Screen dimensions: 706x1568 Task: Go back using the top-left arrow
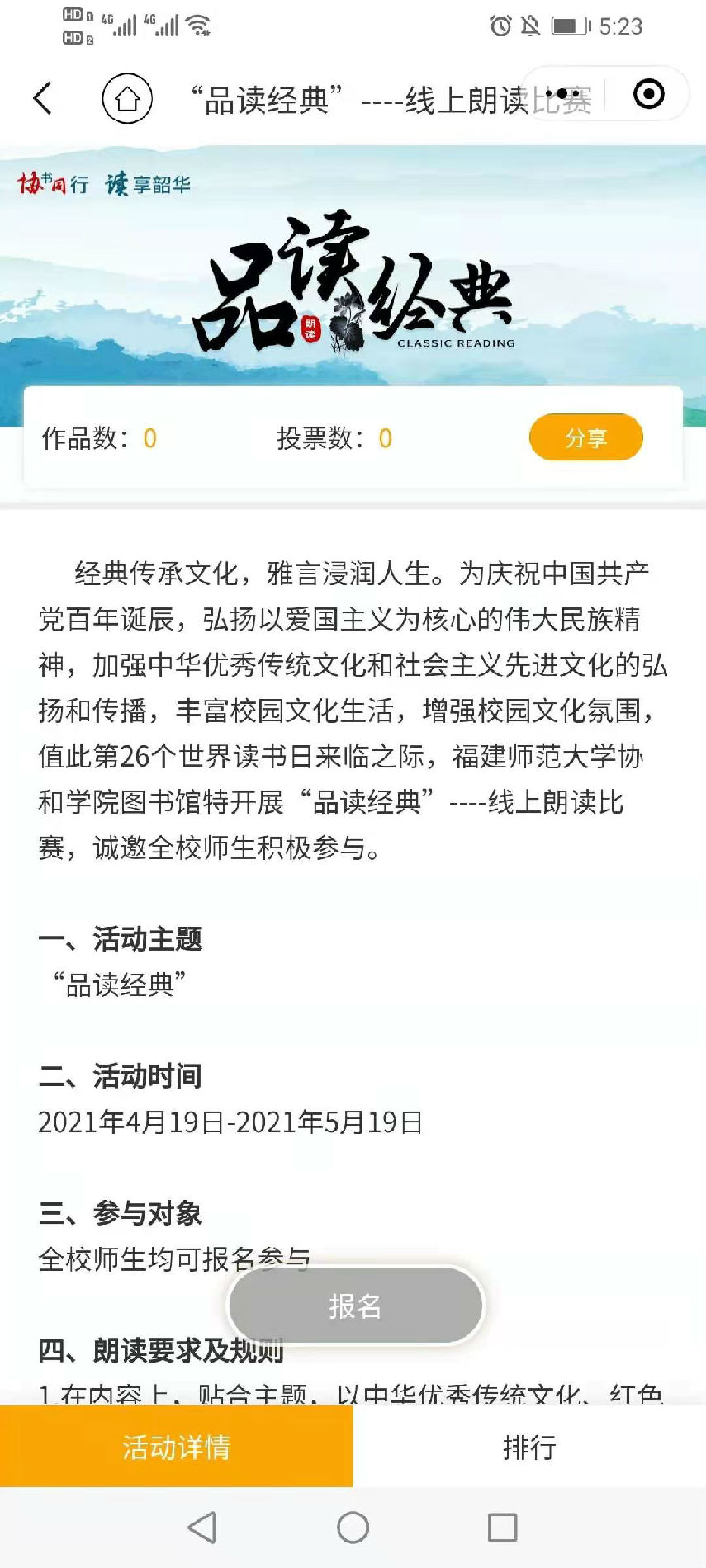coord(43,98)
